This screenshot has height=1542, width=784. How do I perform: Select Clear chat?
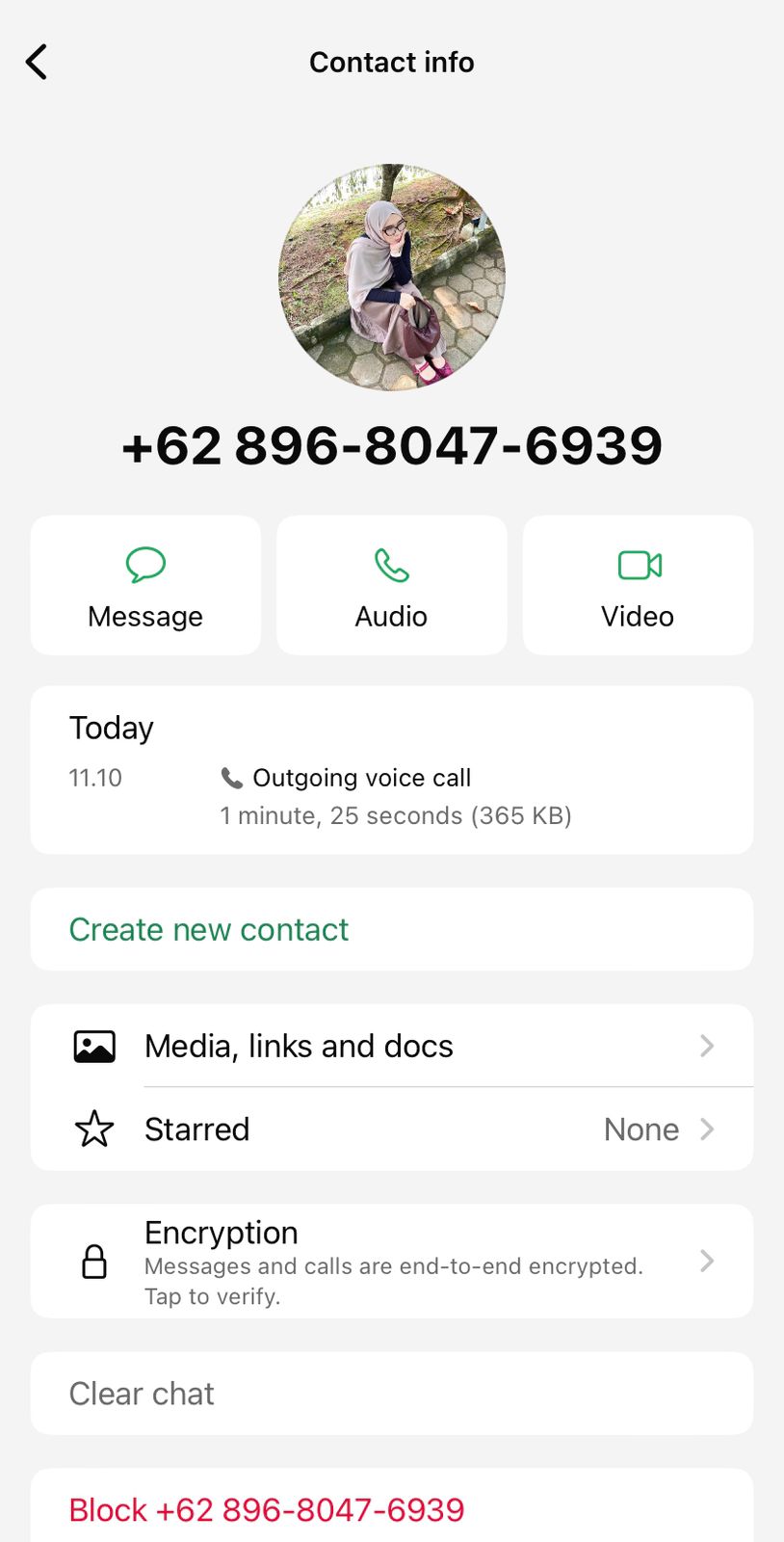[x=142, y=1394]
